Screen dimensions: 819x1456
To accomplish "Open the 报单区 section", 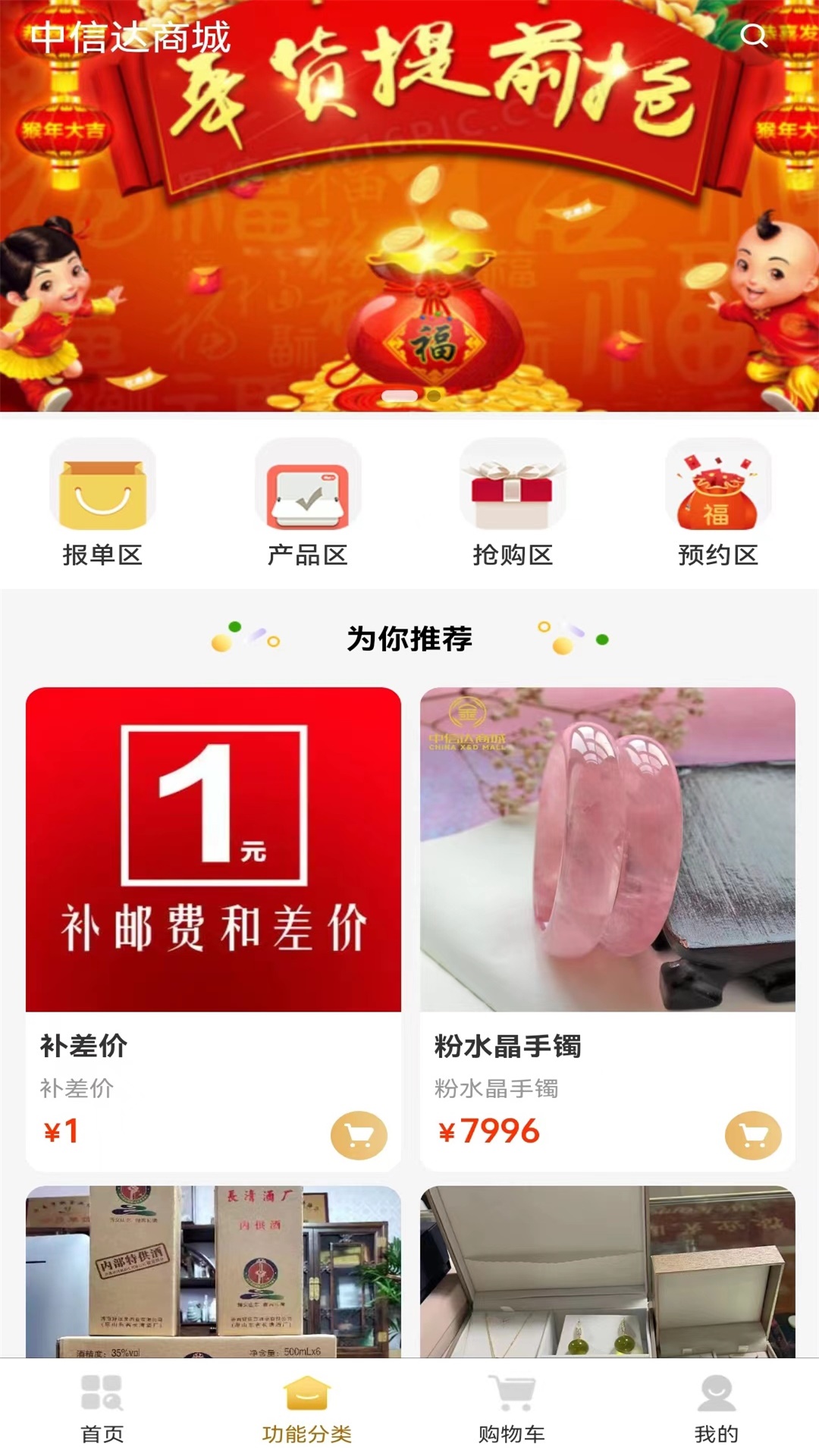I will click(102, 502).
